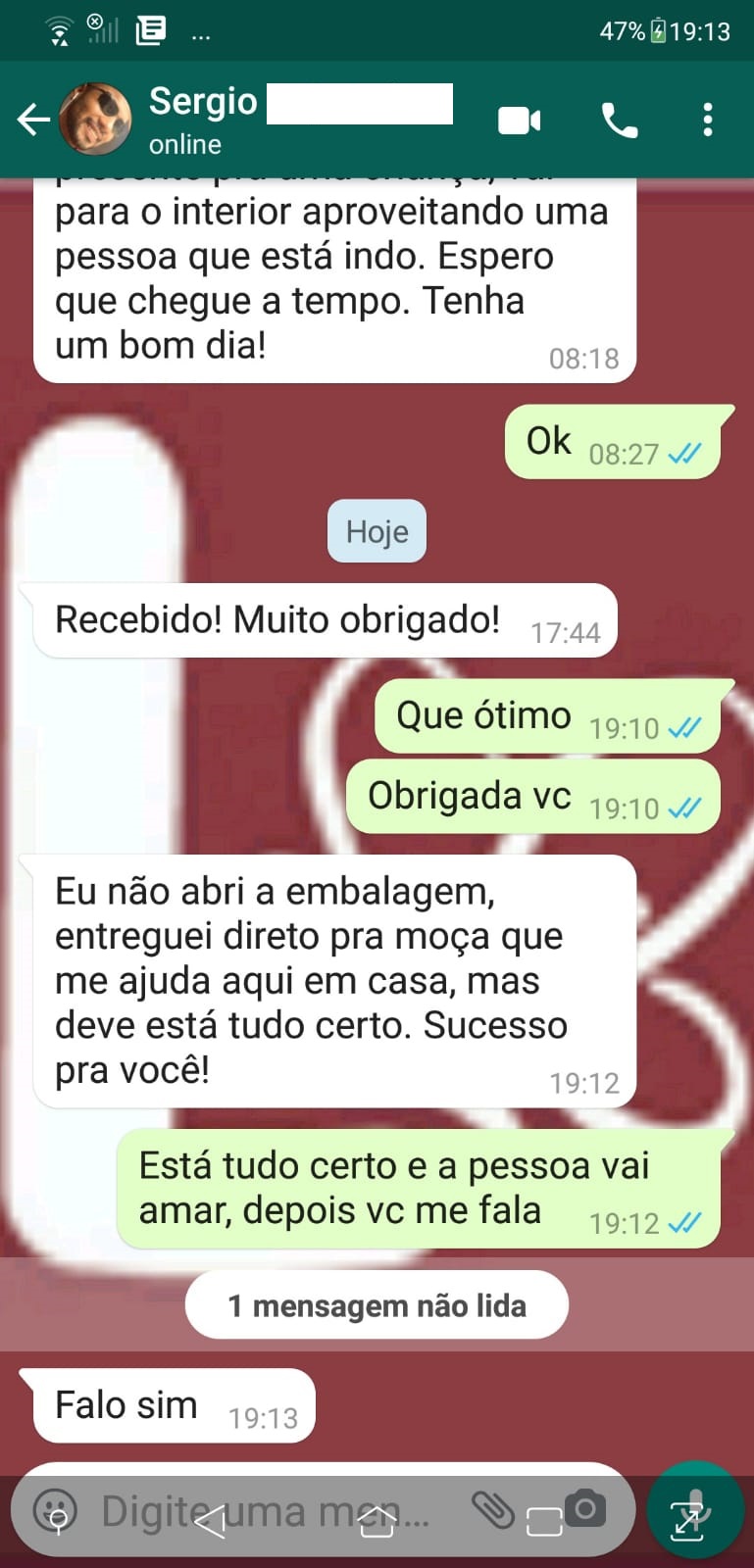Viewport: 754px width, 1568px height.
Task: Go back to the chat list
Action: click(32, 121)
